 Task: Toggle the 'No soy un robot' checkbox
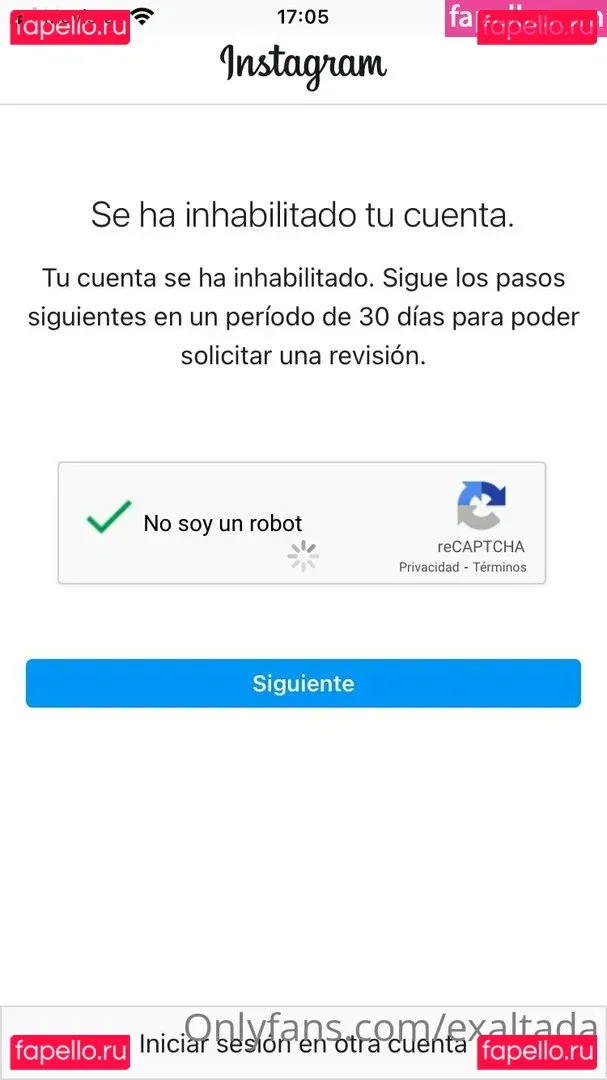click(x=109, y=518)
